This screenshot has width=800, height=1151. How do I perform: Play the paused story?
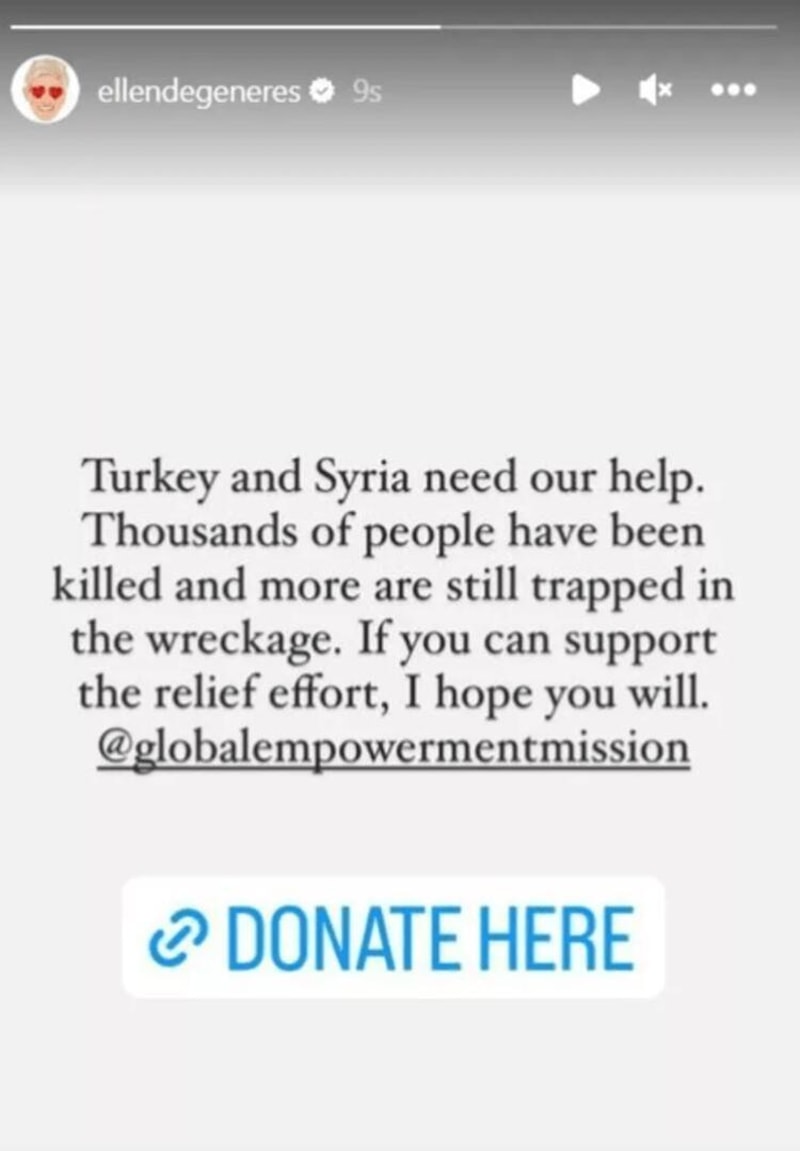[x=585, y=91]
